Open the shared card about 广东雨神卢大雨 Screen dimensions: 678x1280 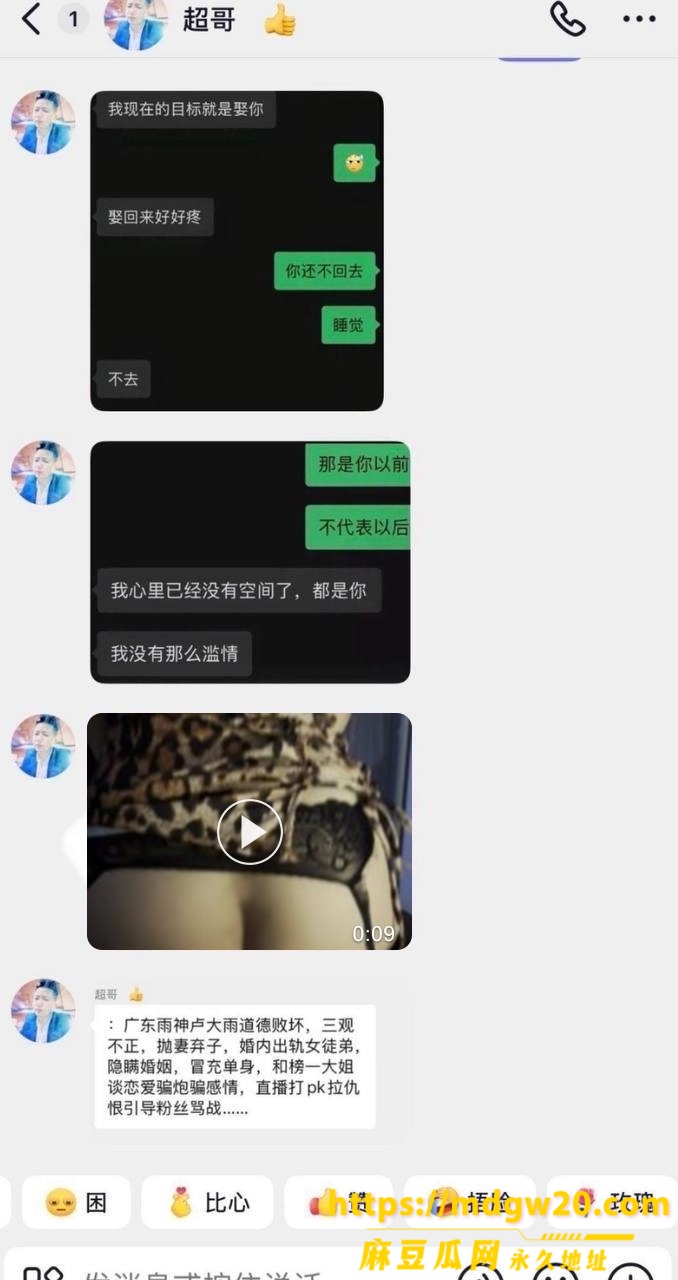click(234, 1067)
